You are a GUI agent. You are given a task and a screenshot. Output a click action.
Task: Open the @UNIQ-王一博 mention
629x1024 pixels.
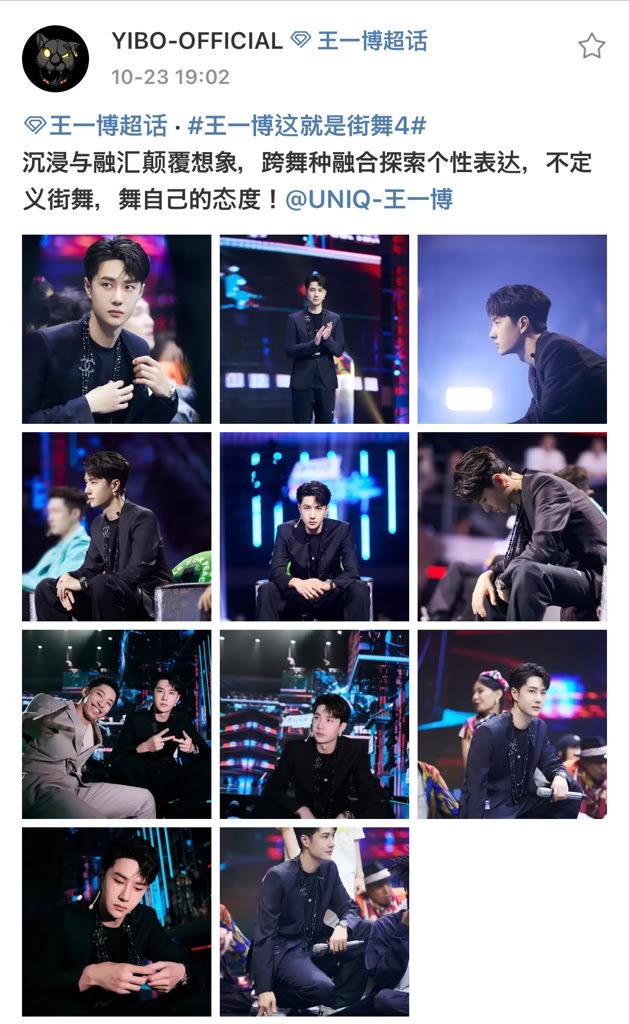[x=369, y=199]
